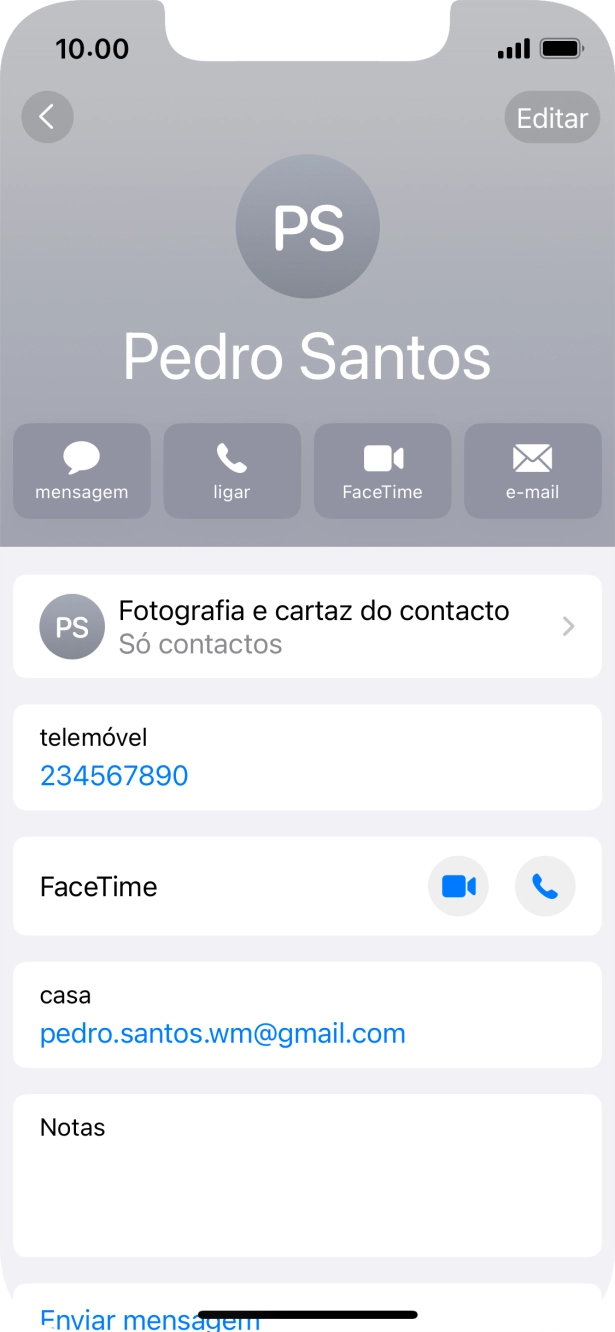This screenshot has height=1332, width=615.
Task: Tap the mobile number 234567890
Action: point(114,776)
